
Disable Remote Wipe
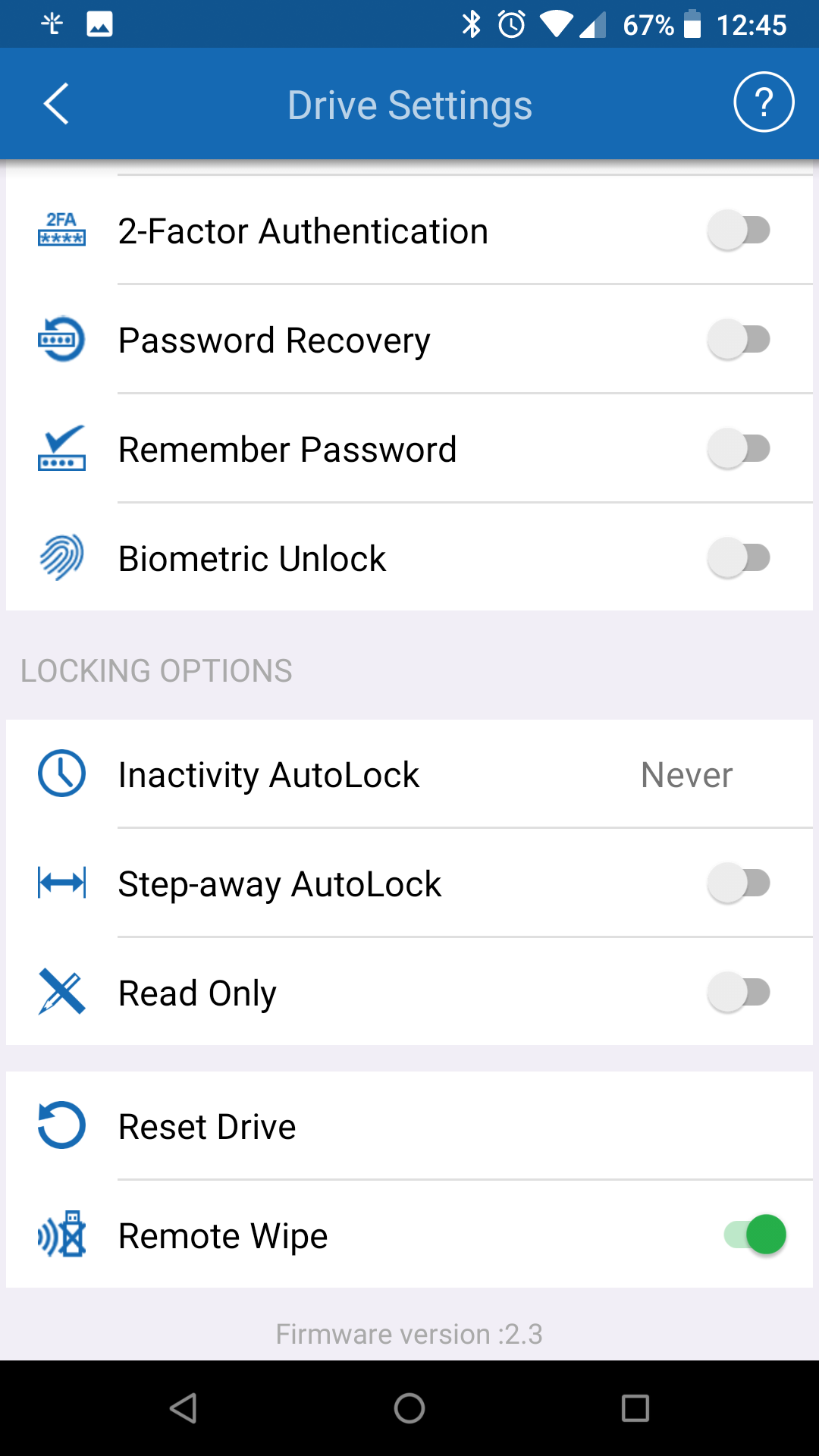click(x=755, y=1235)
